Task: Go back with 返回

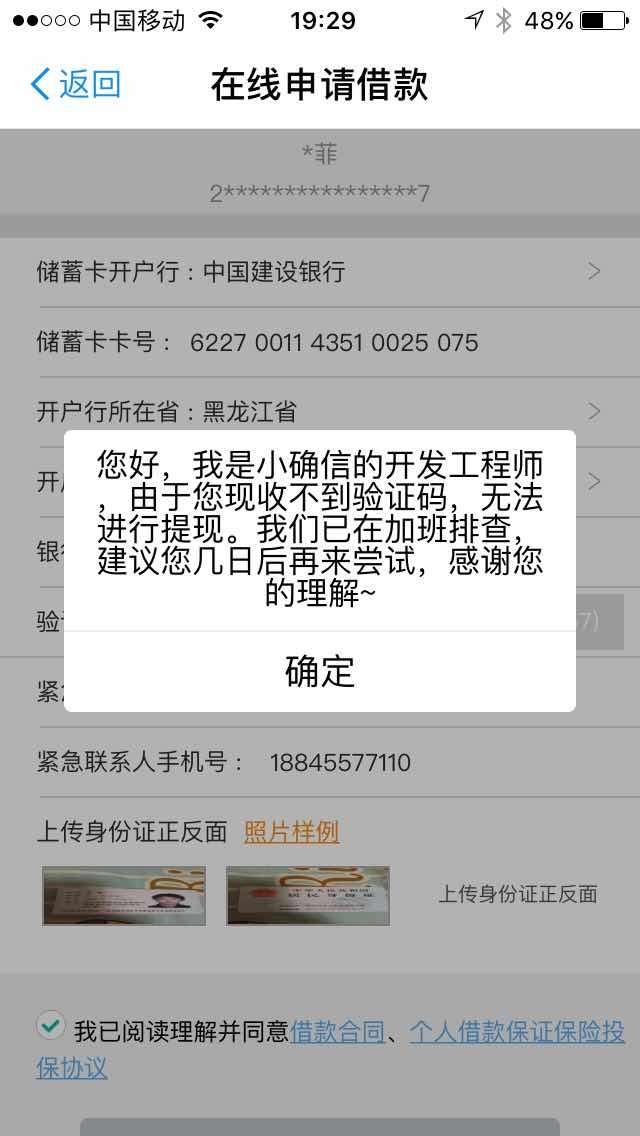Action: tap(76, 84)
